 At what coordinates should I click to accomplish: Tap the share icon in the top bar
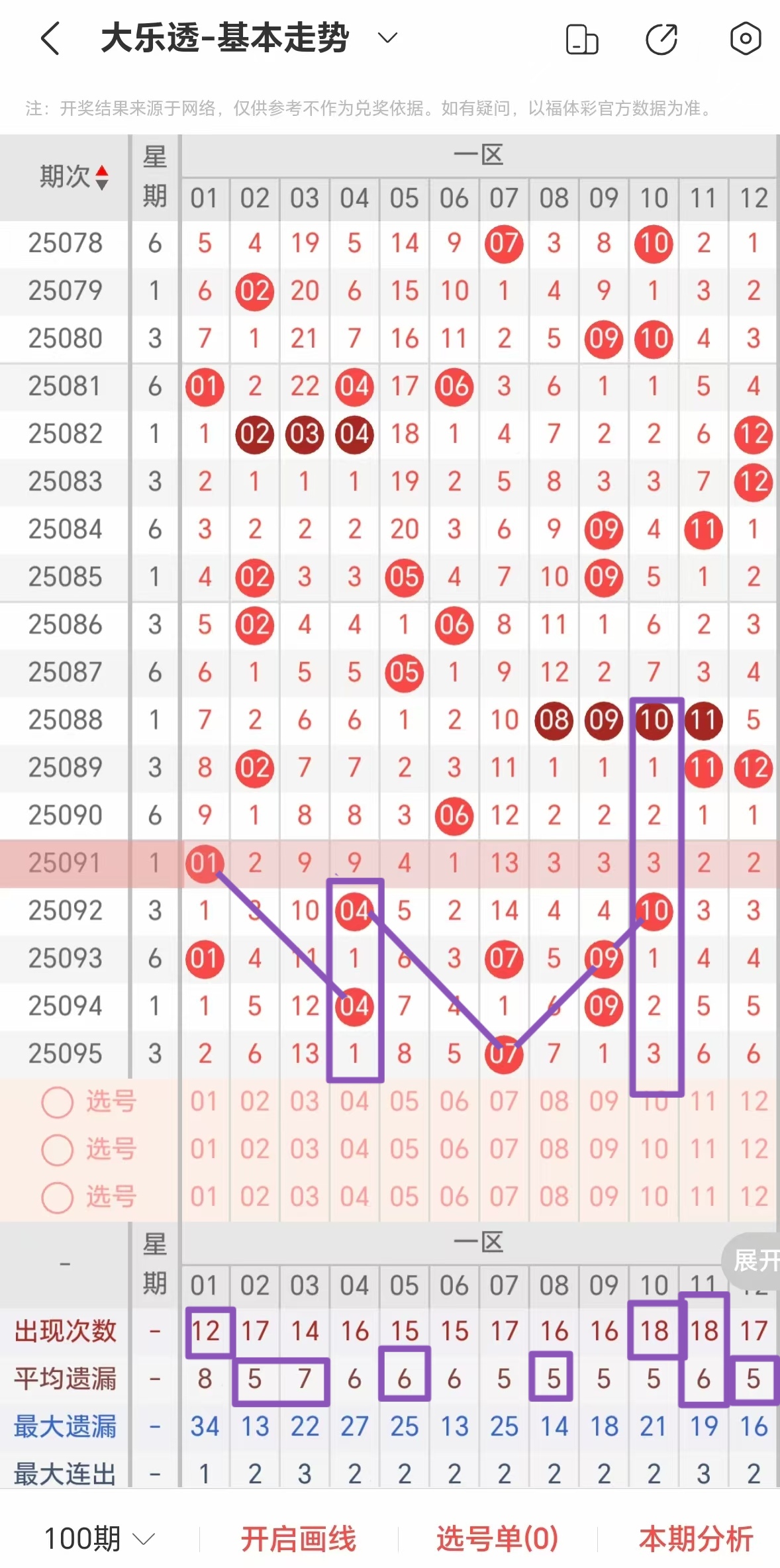[662, 38]
